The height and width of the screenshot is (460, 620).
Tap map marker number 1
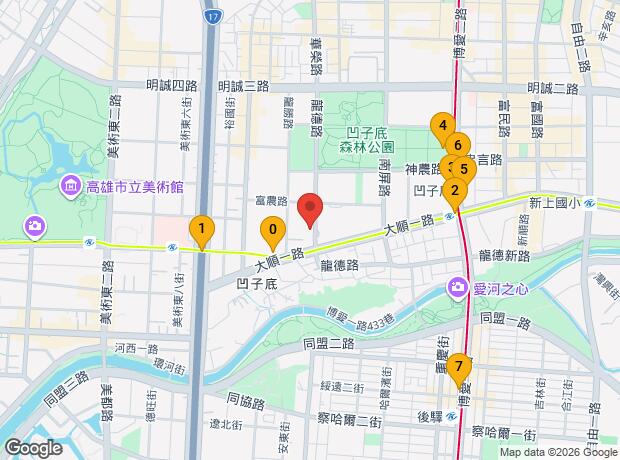click(202, 231)
